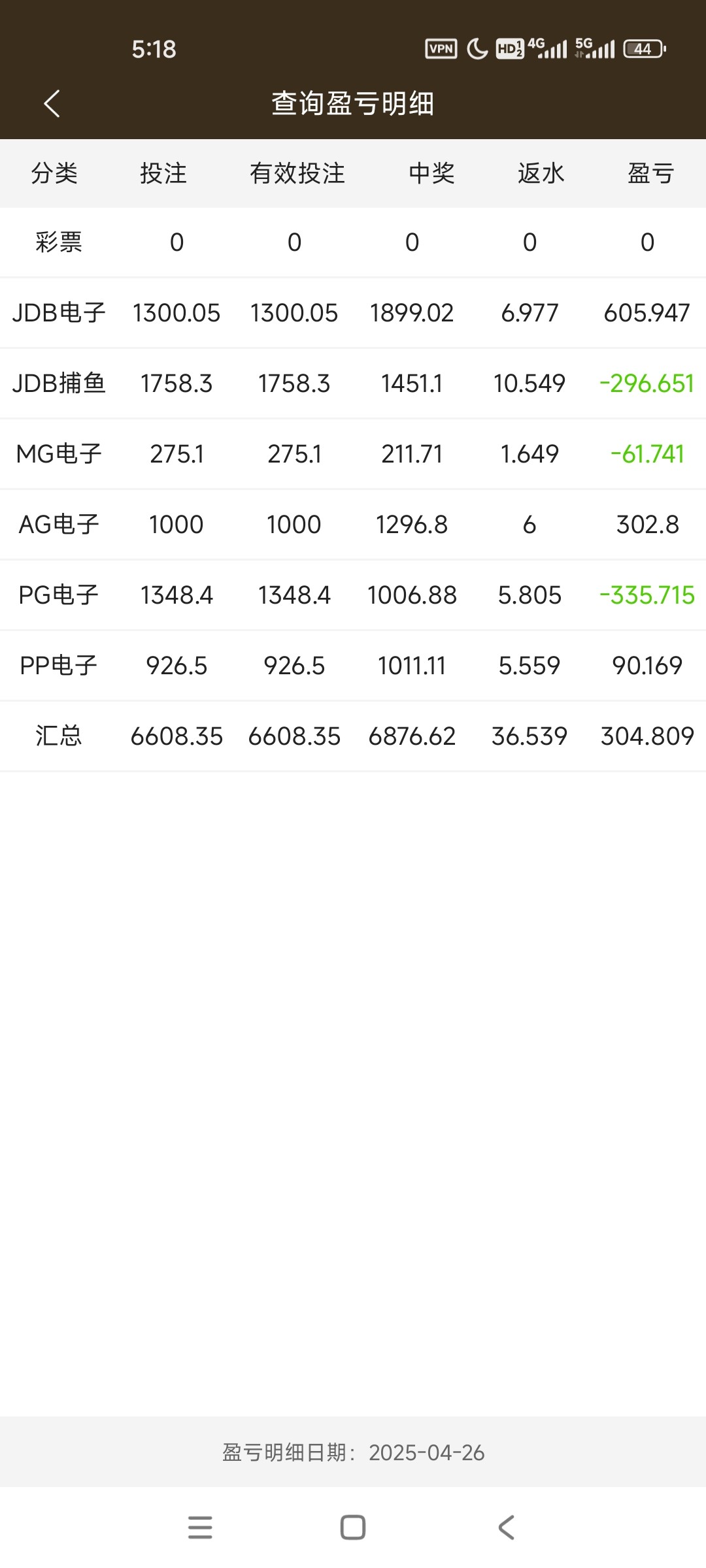Return to the phone's home screen
This screenshot has height=1568, width=706.
pos(353,1527)
